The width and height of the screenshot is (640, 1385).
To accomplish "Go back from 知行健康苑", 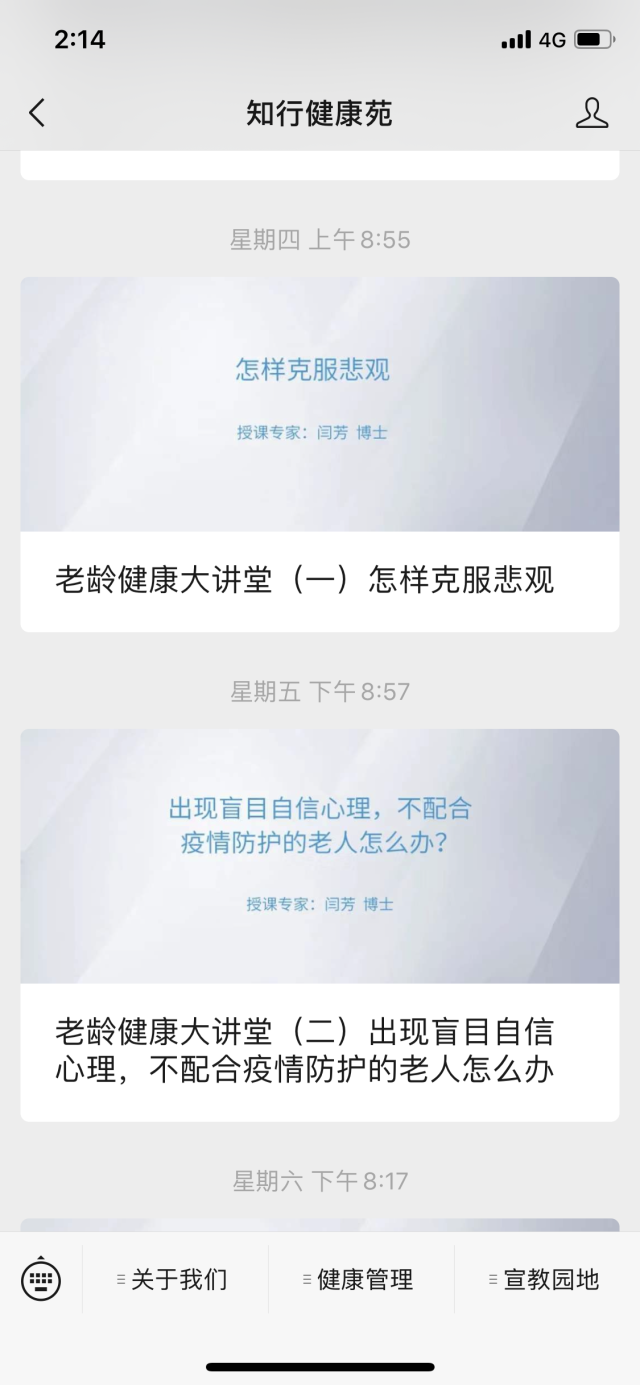I will click(37, 113).
